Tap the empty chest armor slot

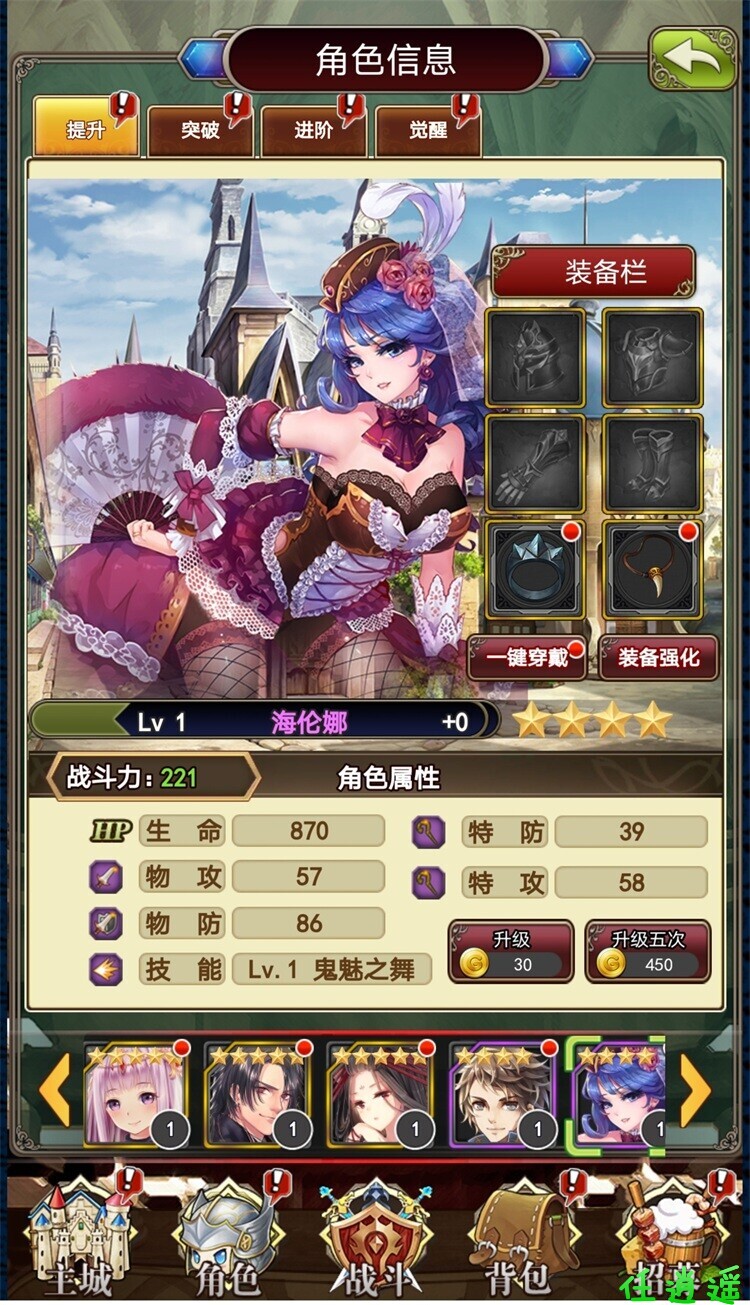653,357
